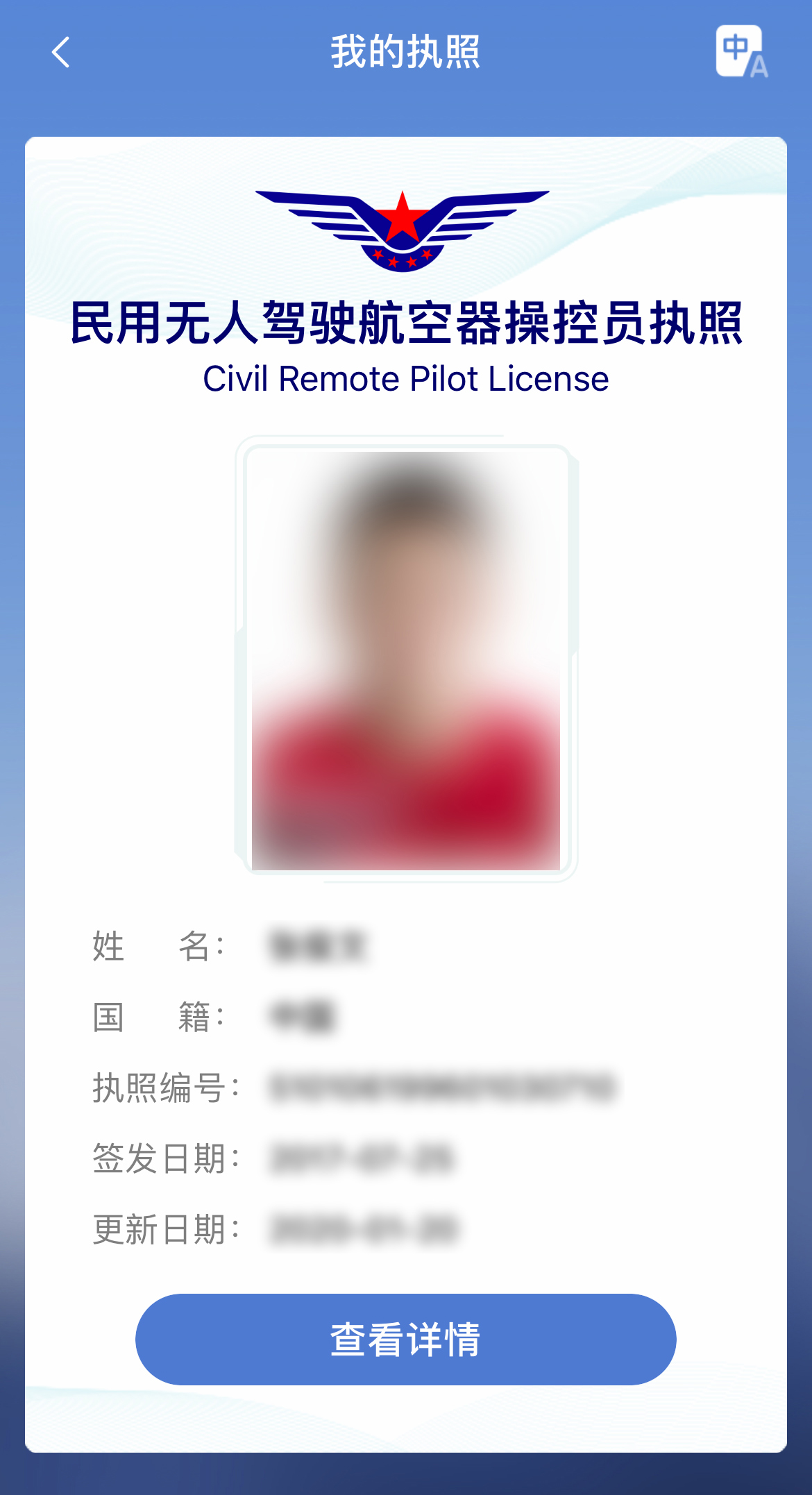Open license details via 查看详情
The width and height of the screenshot is (812, 1495).
pyautogui.click(x=406, y=1339)
